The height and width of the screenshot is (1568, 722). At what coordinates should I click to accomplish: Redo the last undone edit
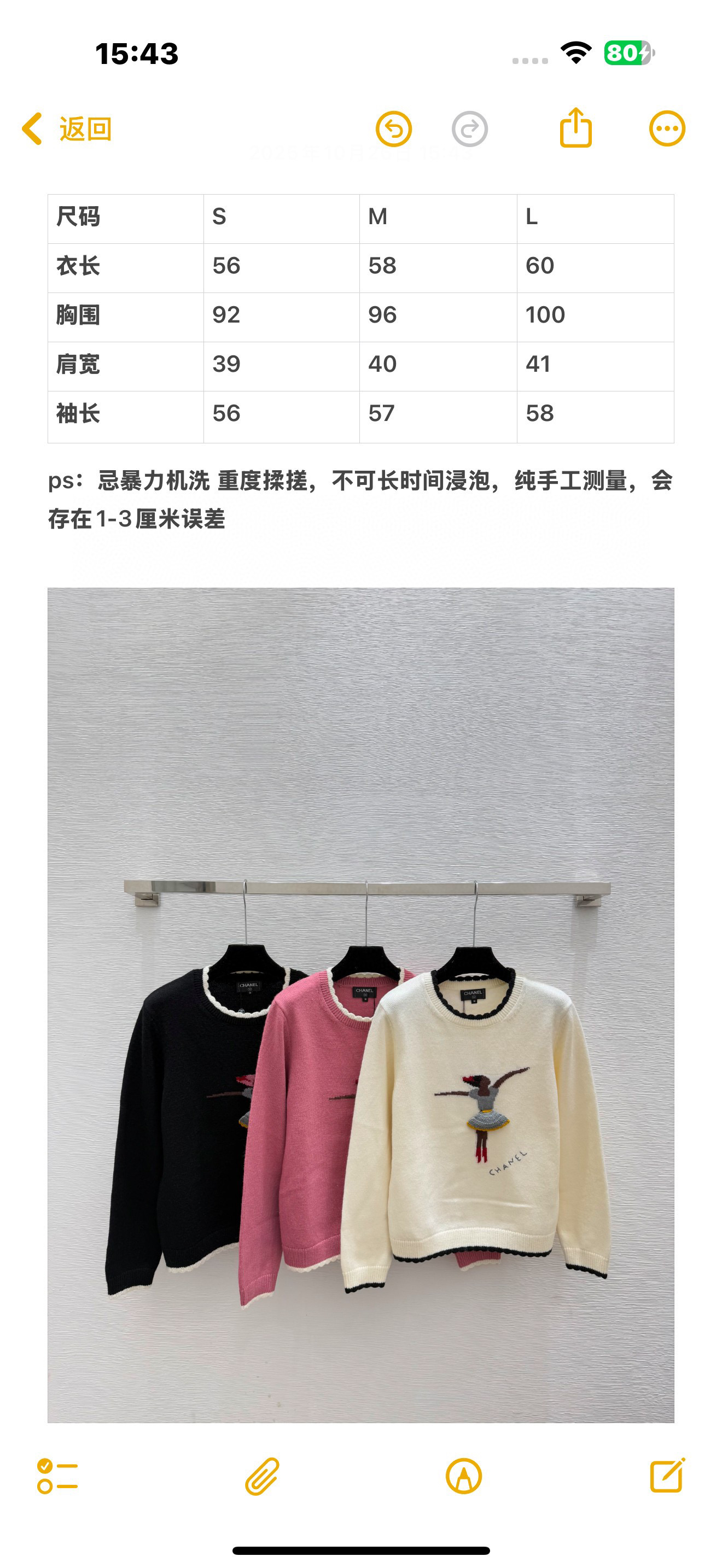469,129
